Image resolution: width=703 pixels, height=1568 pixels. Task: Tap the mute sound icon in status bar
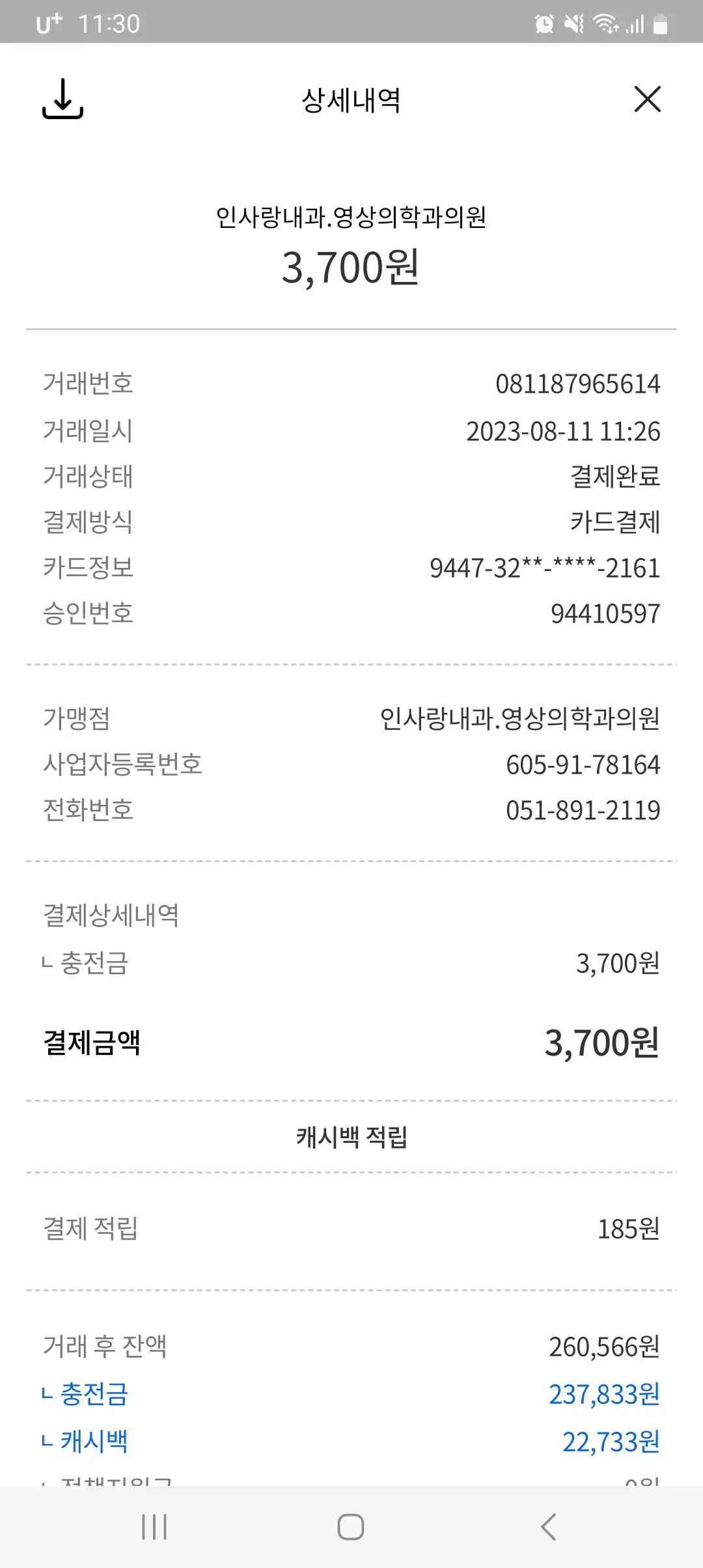coord(573,23)
